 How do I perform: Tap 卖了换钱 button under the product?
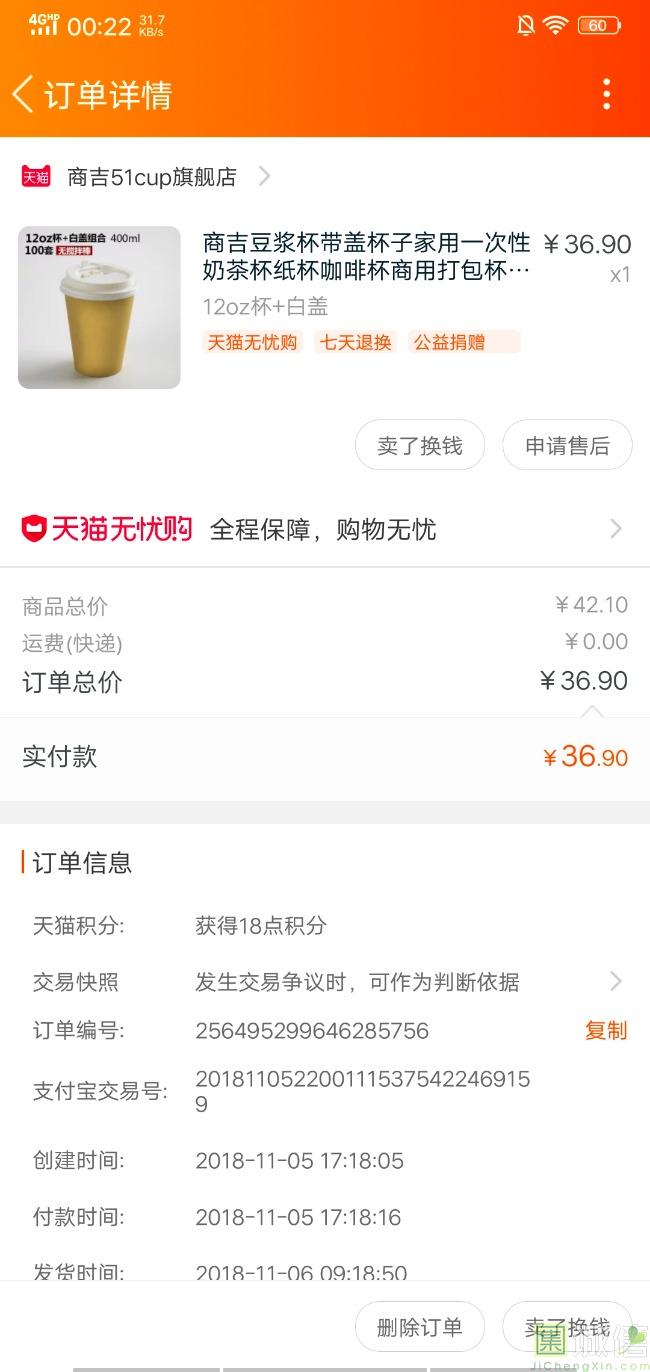click(x=419, y=446)
